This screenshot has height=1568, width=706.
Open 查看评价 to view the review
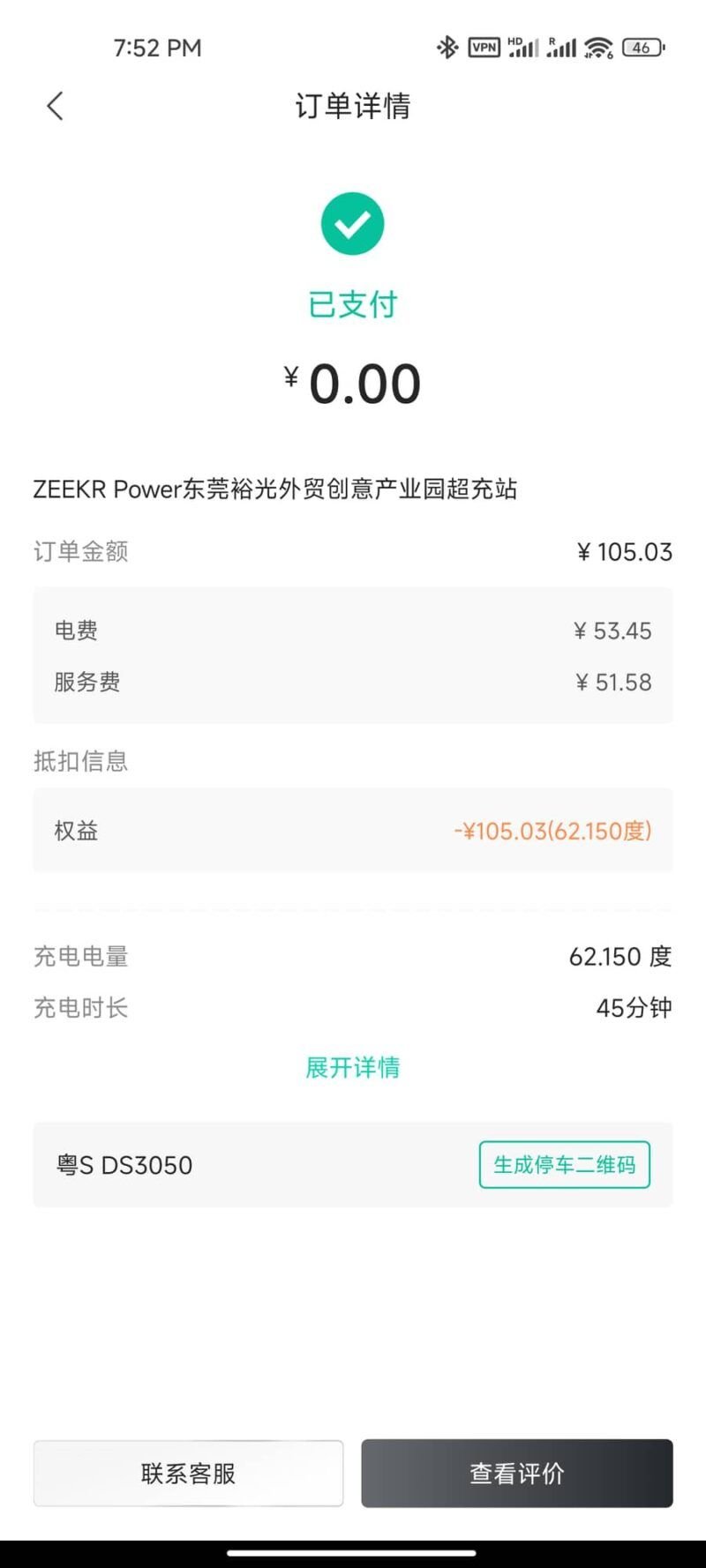(x=517, y=1474)
